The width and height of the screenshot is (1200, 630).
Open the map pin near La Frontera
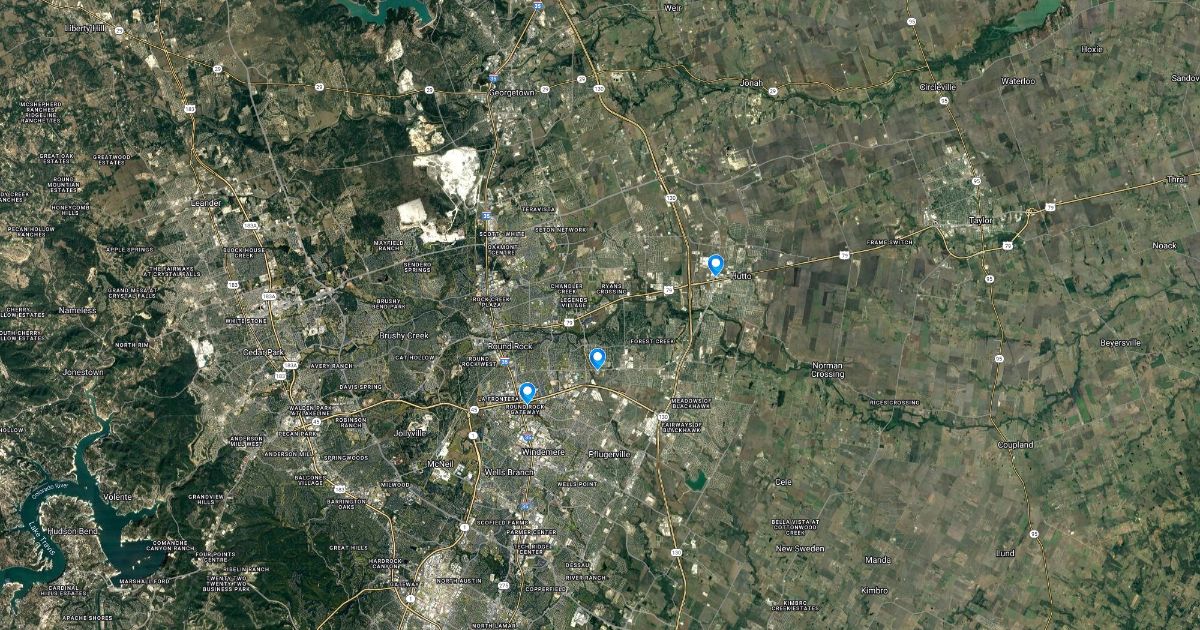[527, 392]
